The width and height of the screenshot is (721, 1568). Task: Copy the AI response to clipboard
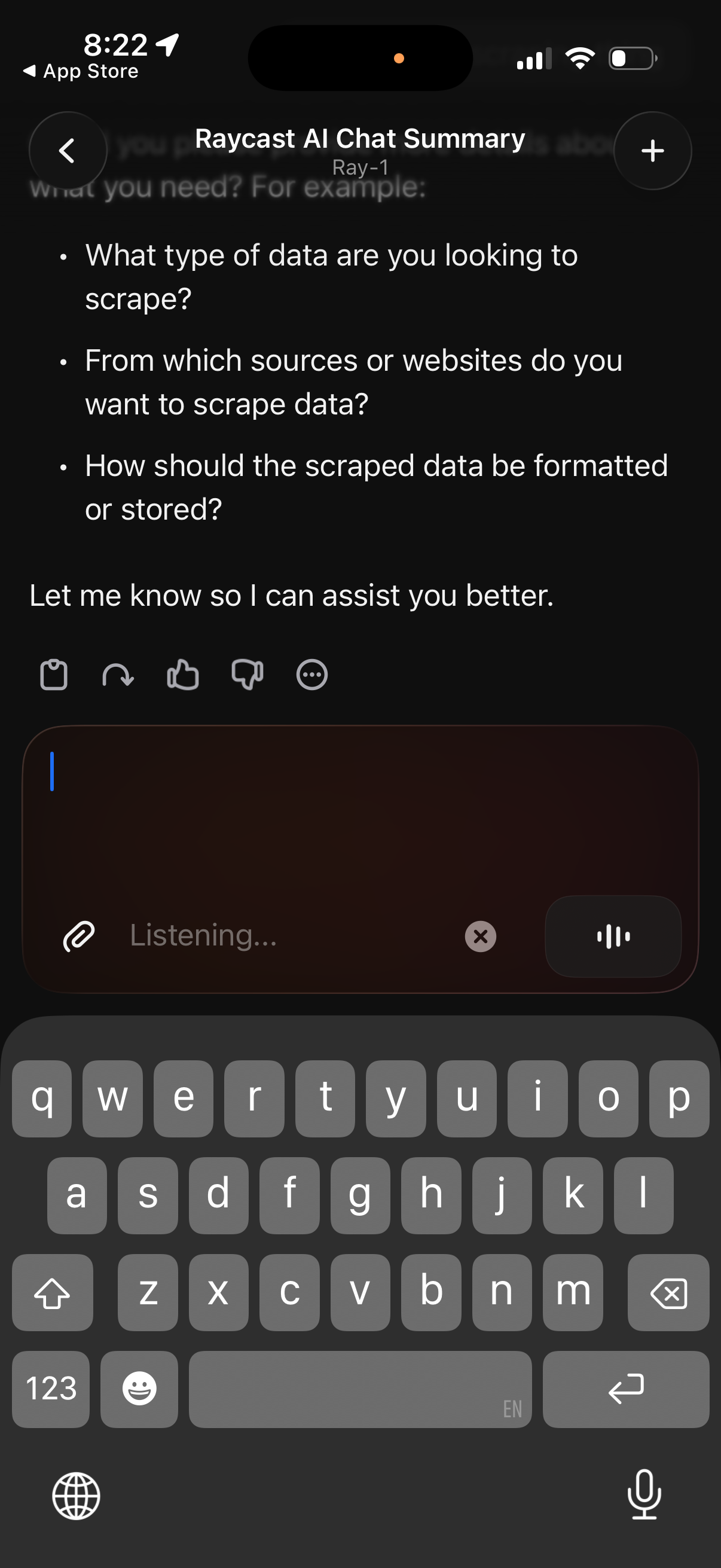point(54,675)
